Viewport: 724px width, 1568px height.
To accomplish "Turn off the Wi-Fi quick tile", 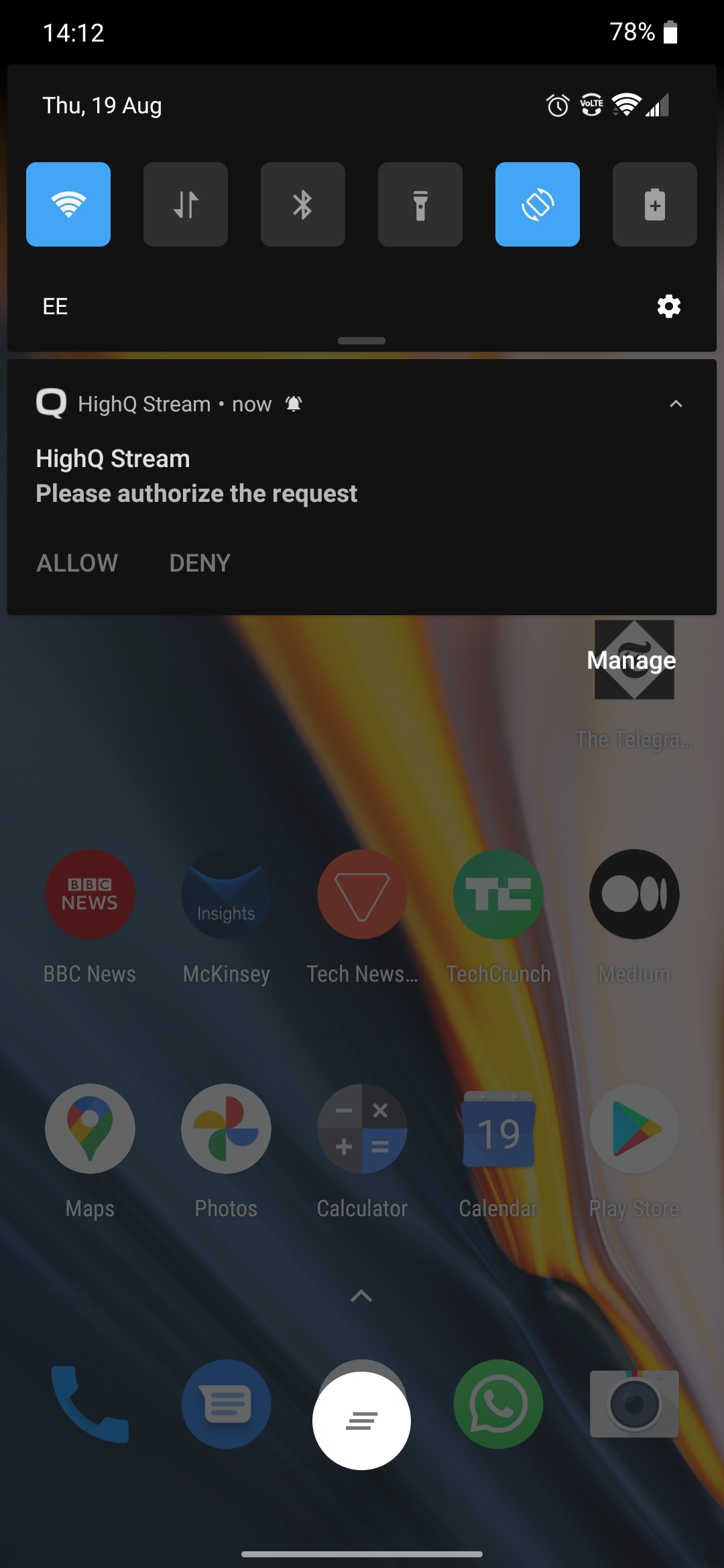I will [68, 204].
